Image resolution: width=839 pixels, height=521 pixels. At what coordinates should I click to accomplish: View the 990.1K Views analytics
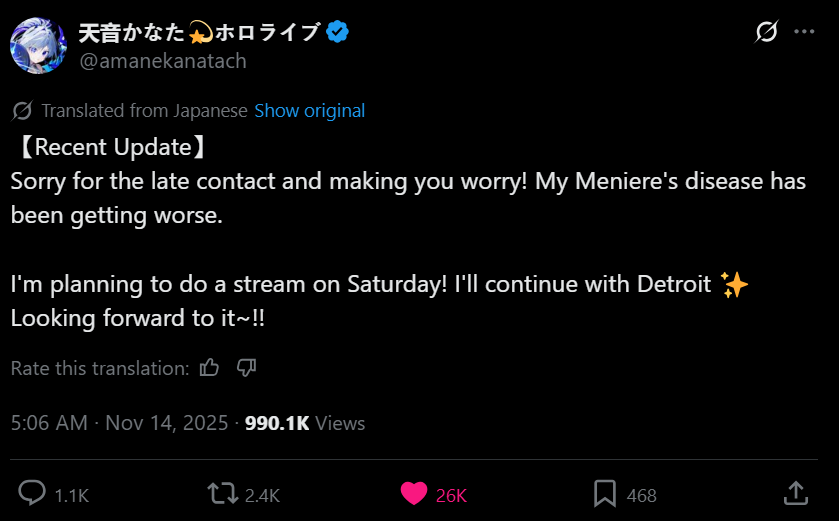click(x=304, y=423)
